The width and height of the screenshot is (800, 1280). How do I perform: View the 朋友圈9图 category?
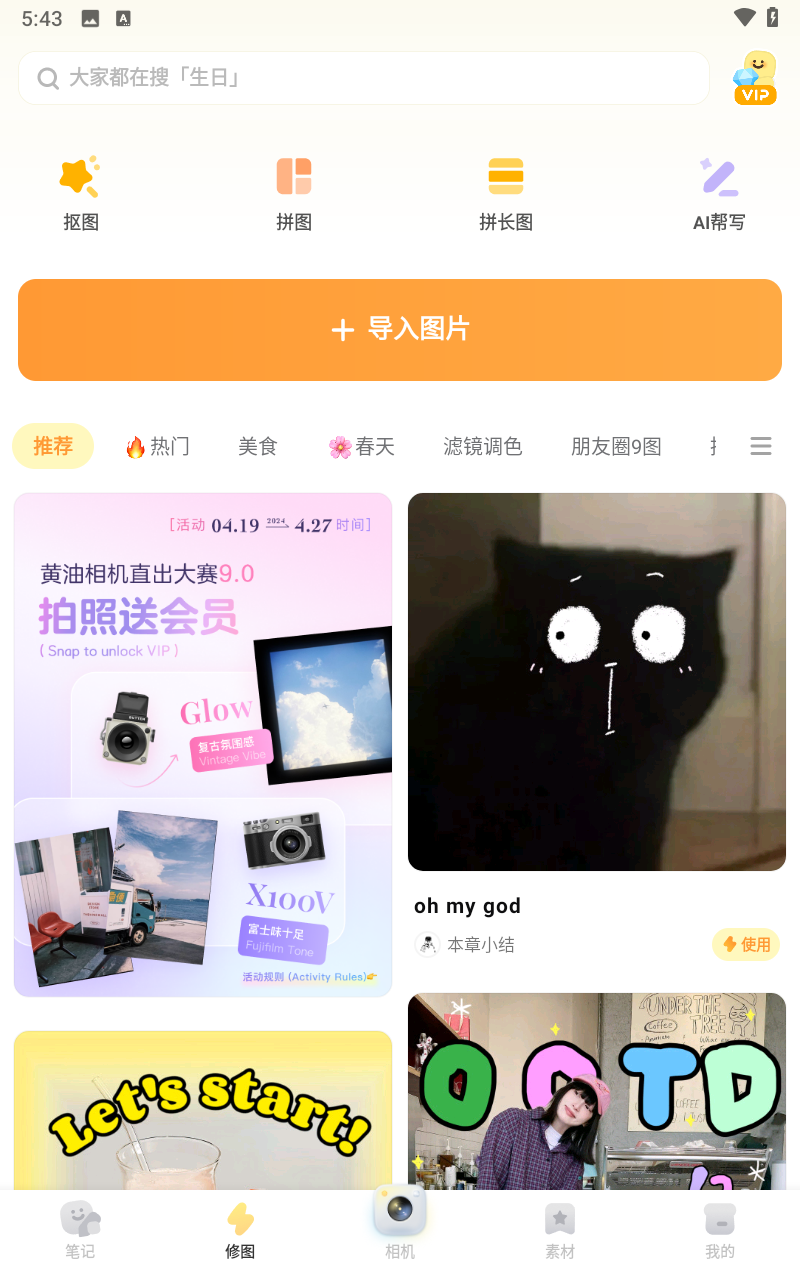616,446
